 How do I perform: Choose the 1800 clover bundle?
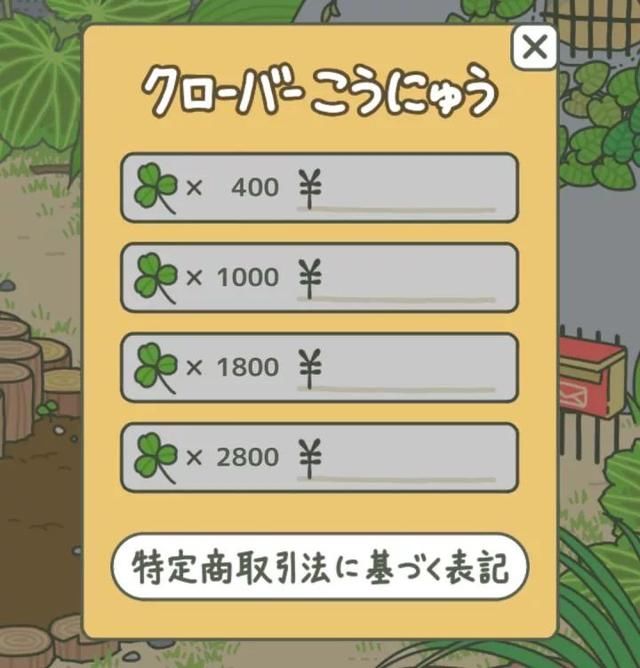[319, 367]
